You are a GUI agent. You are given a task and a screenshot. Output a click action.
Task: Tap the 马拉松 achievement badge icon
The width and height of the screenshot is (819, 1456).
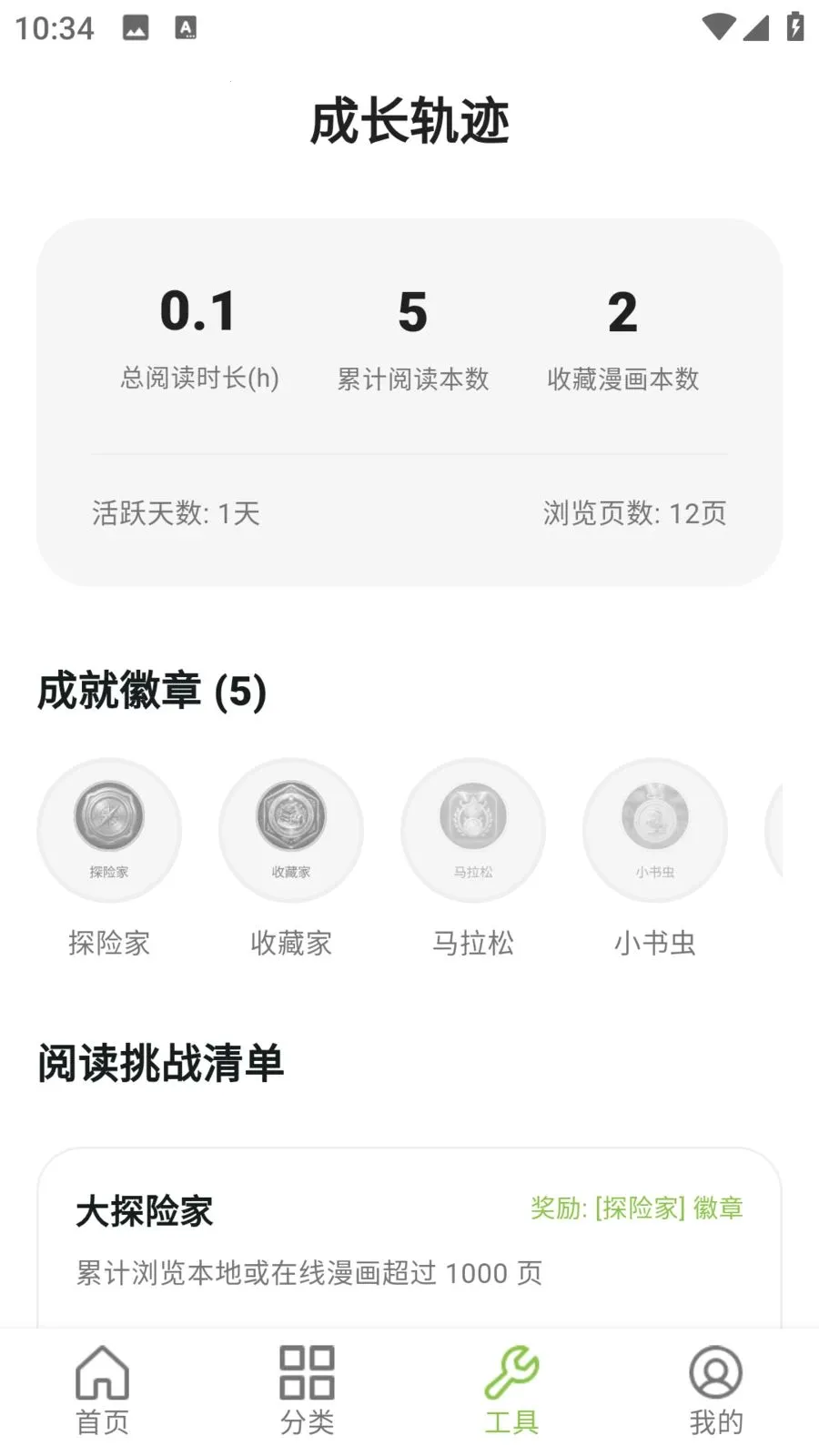[x=473, y=828]
